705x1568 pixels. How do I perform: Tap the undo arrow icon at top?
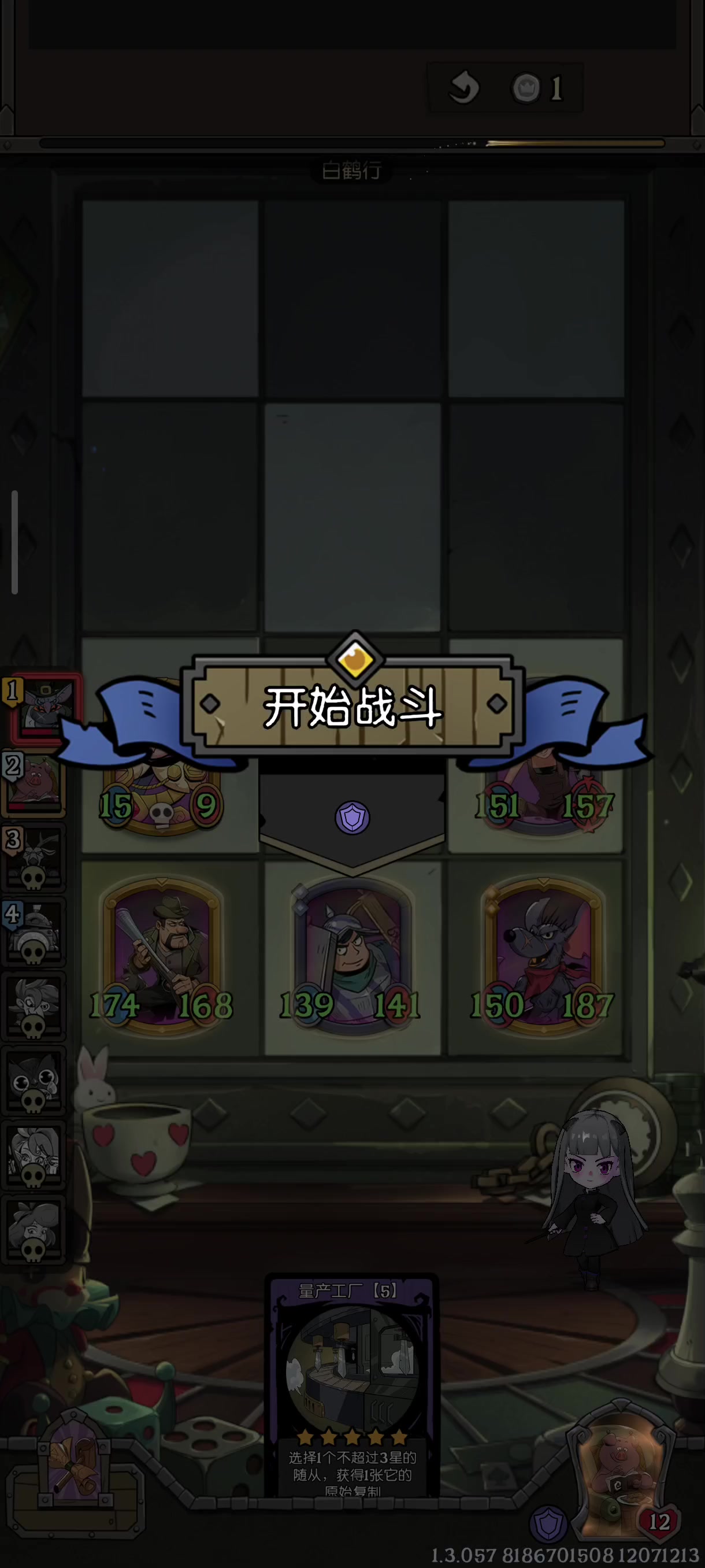463,88
